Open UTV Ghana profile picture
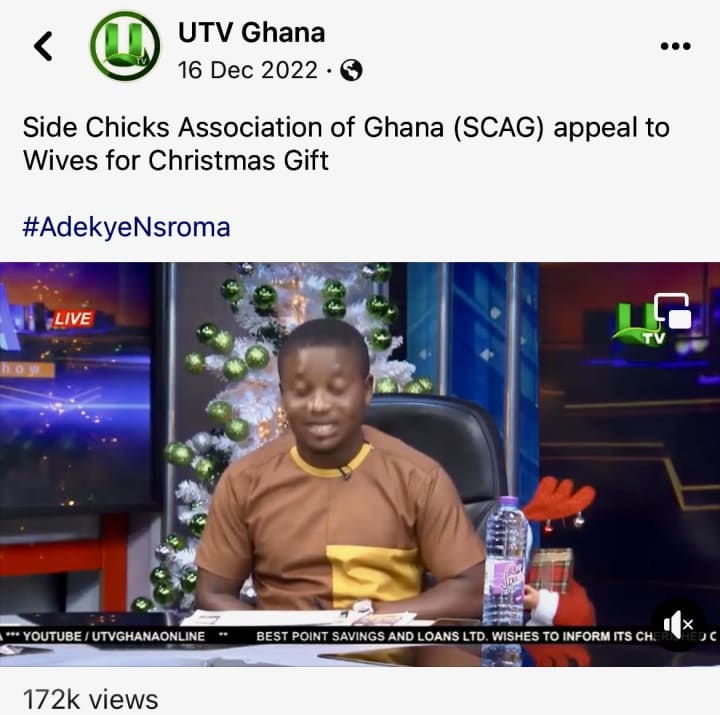The height and width of the screenshot is (715, 720). click(x=124, y=46)
